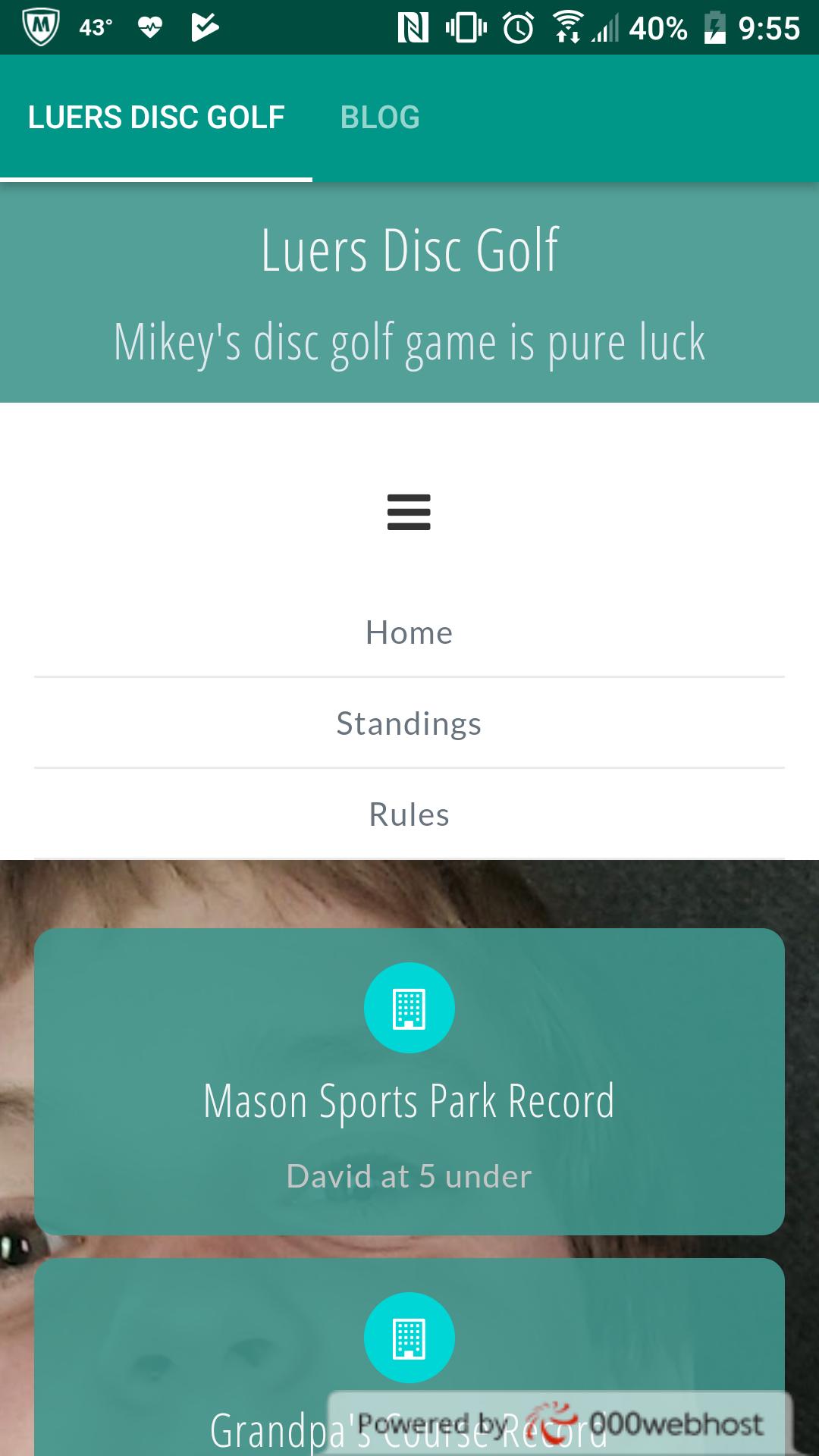The height and width of the screenshot is (1456, 819).
Task: Open the Home menu link
Action: [409, 632]
